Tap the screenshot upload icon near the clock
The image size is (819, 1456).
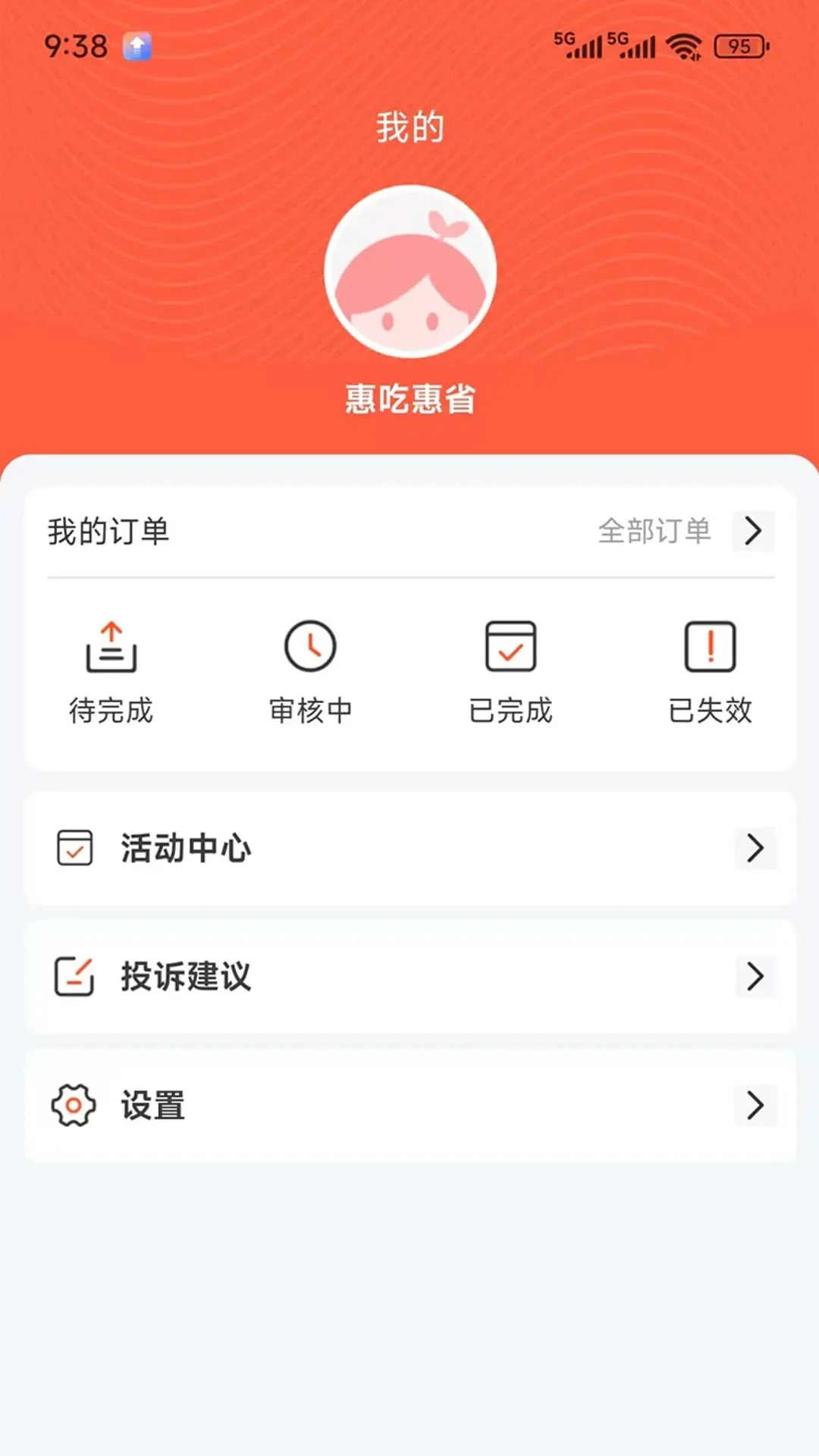pyautogui.click(x=136, y=45)
